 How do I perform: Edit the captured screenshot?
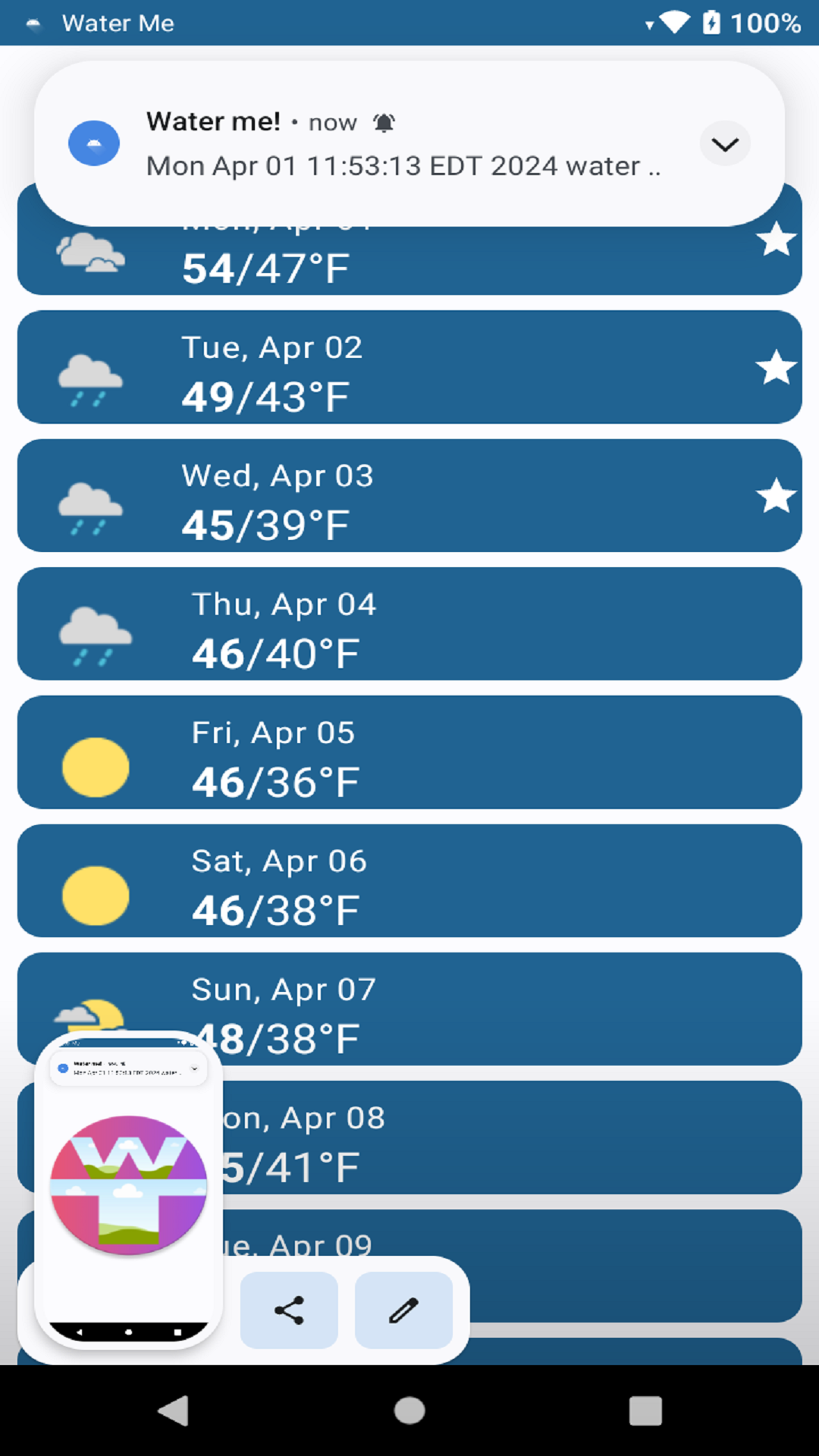pyautogui.click(x=403, y=1310)
